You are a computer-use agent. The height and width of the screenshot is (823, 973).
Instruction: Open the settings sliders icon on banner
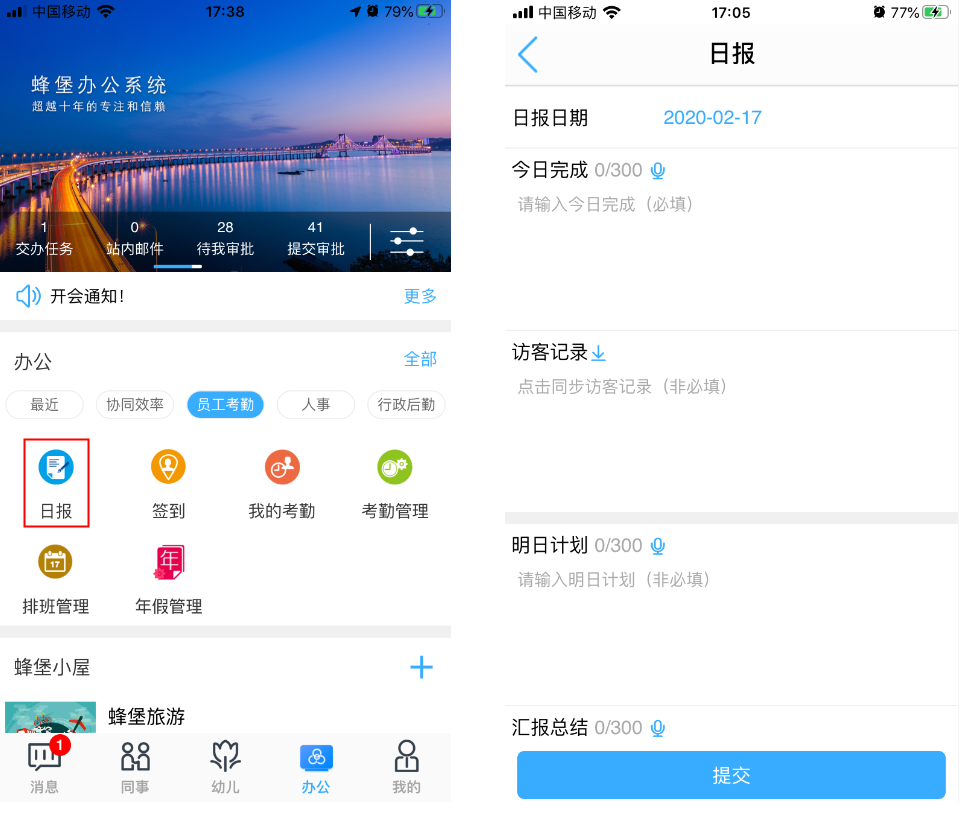407,241
